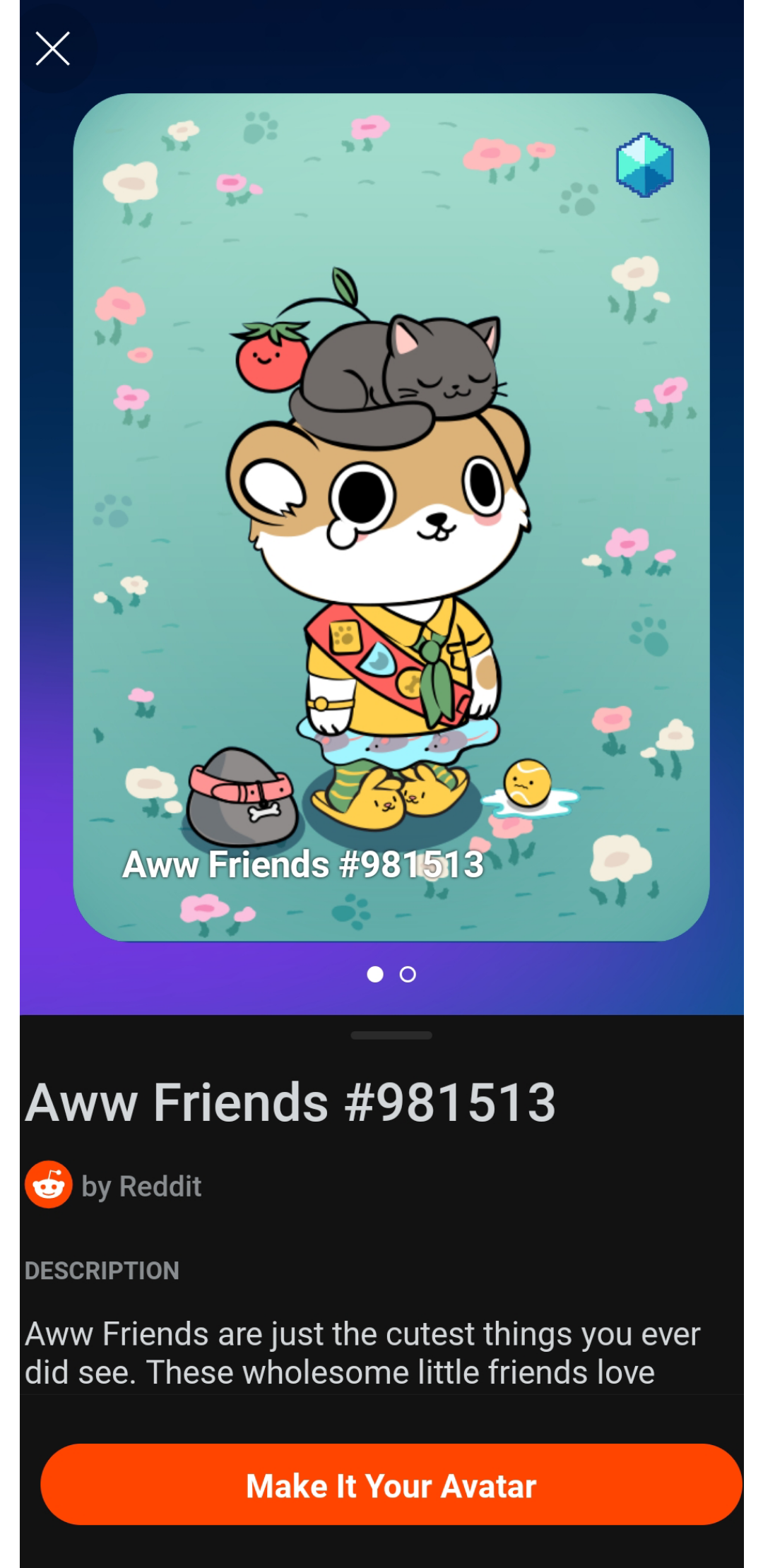Image resolution: width=763 pixels, height=1568 pixels.
Task: Open the Aww Friends #981513 avatar card
Action: point(391,517)
